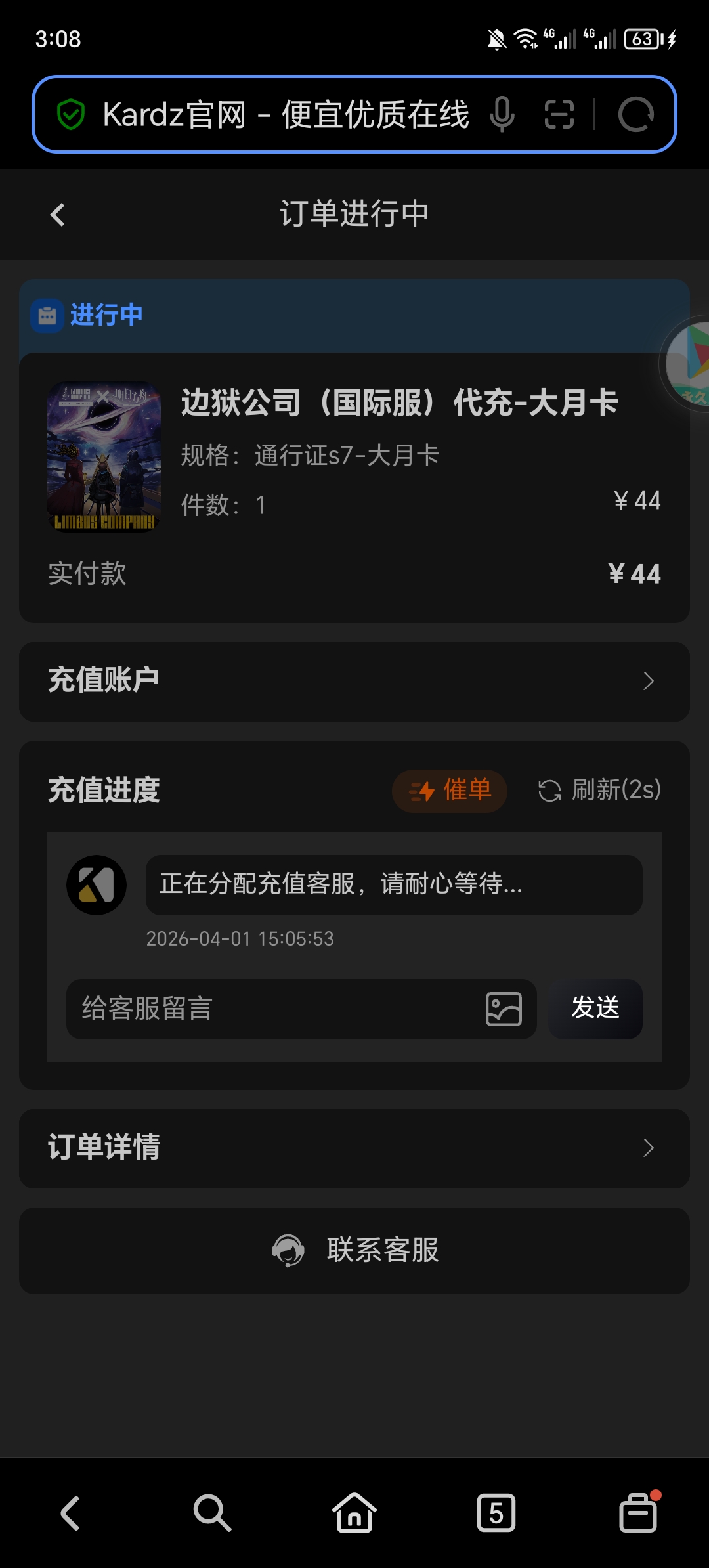View the 5 open browser tabs
The image size is (709, 1568).
click(496, 1513)
